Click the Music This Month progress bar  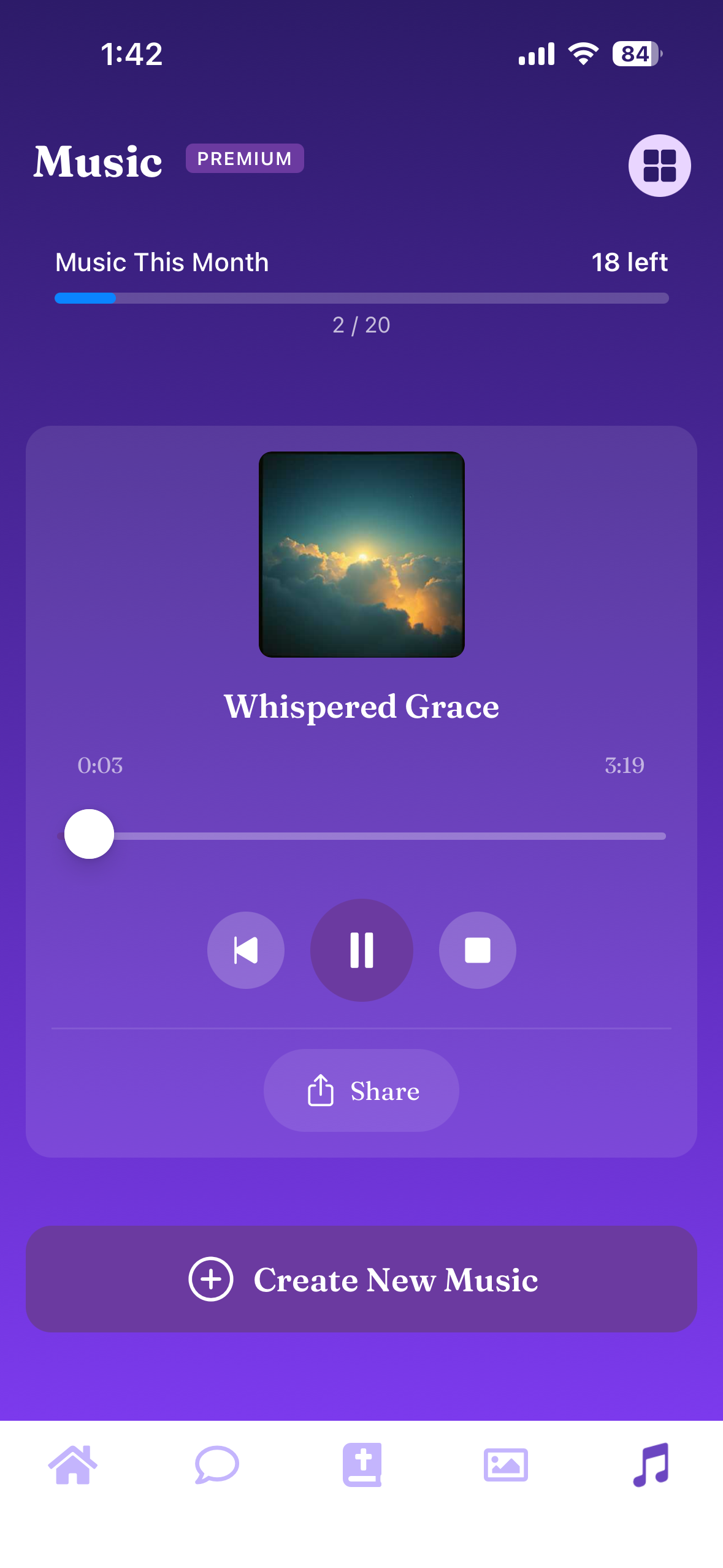coord(361,298)
